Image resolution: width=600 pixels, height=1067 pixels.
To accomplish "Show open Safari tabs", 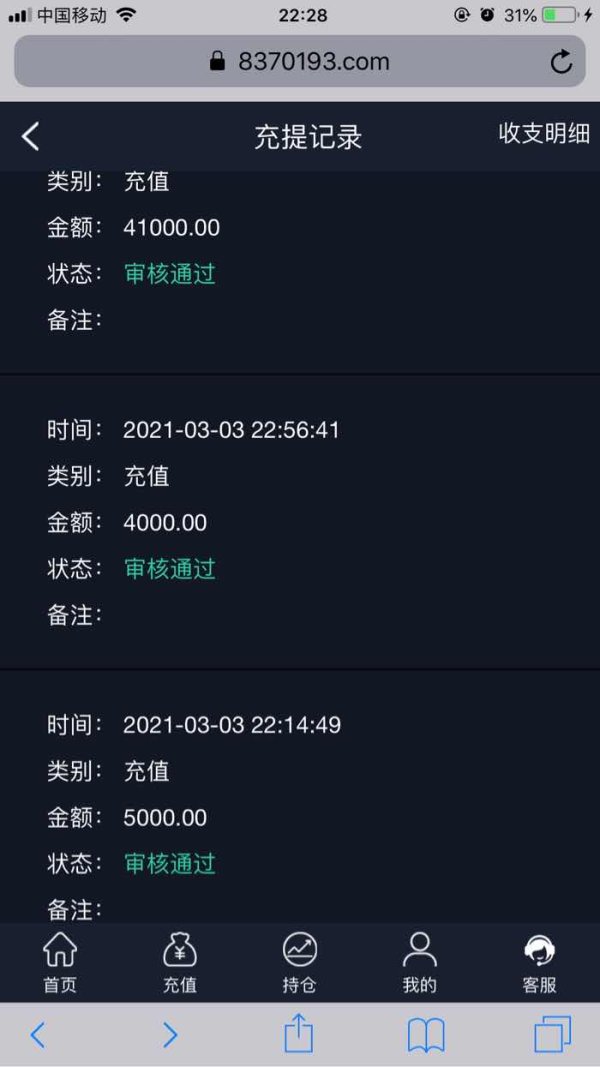I will 552,1035.
